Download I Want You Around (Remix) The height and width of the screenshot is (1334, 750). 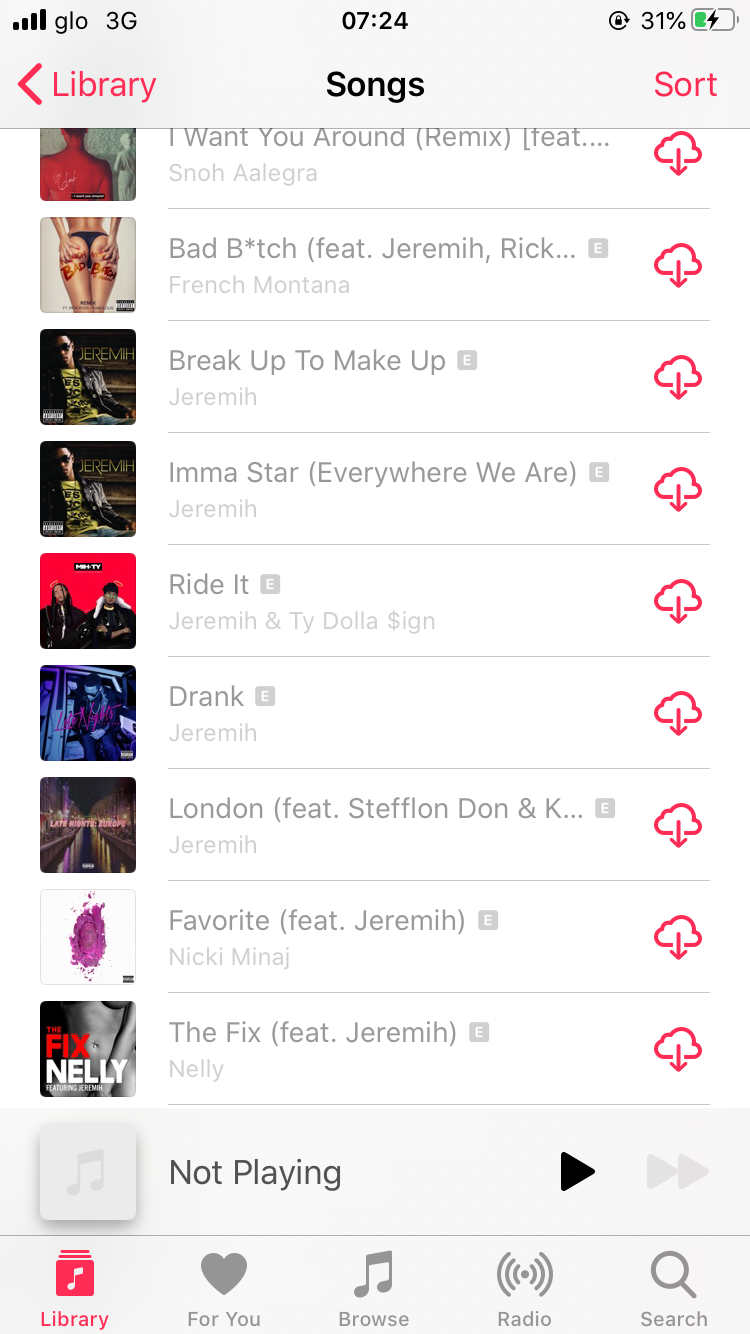678,154
